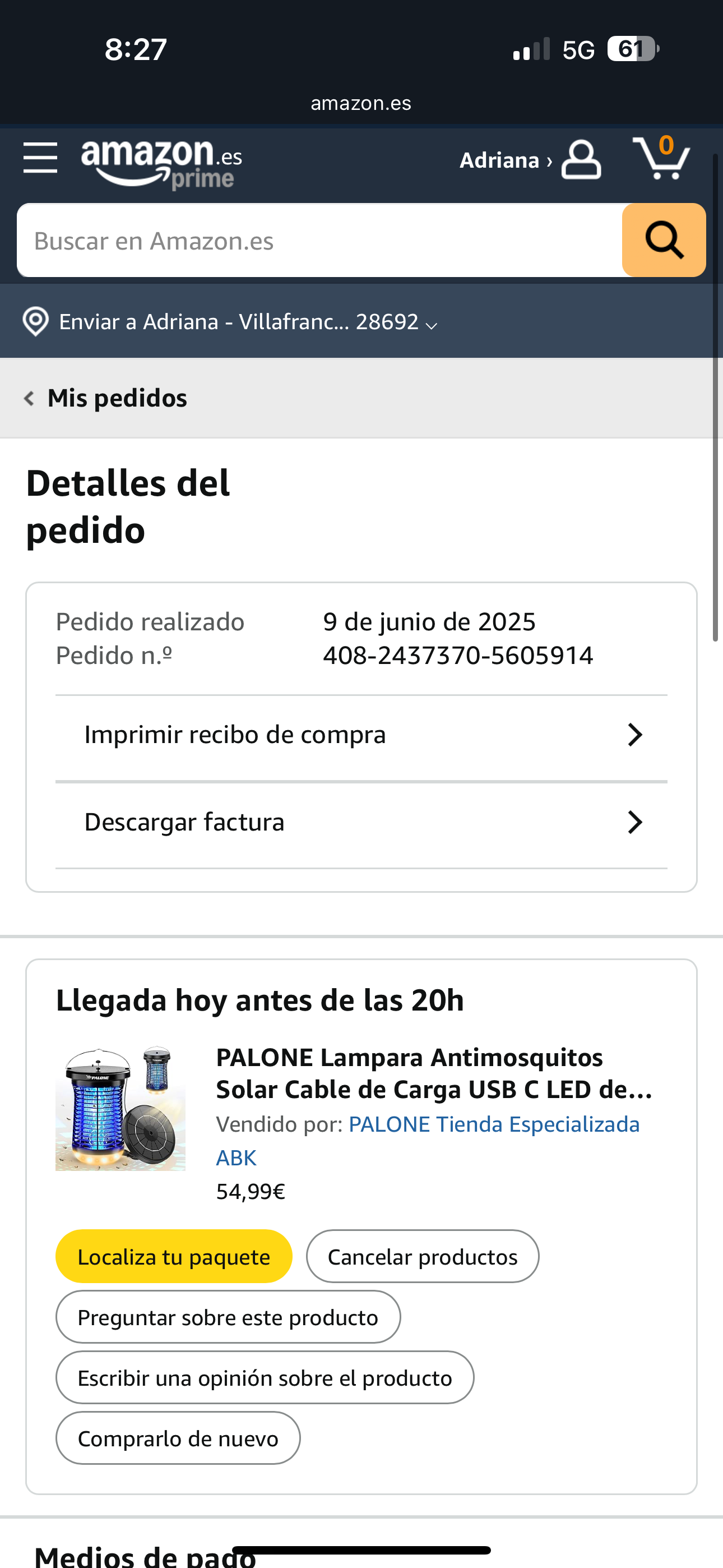Visit the PALONE Tienda Especializada ABK seller
The image size is (723, 1568).
coord(493,1125)
